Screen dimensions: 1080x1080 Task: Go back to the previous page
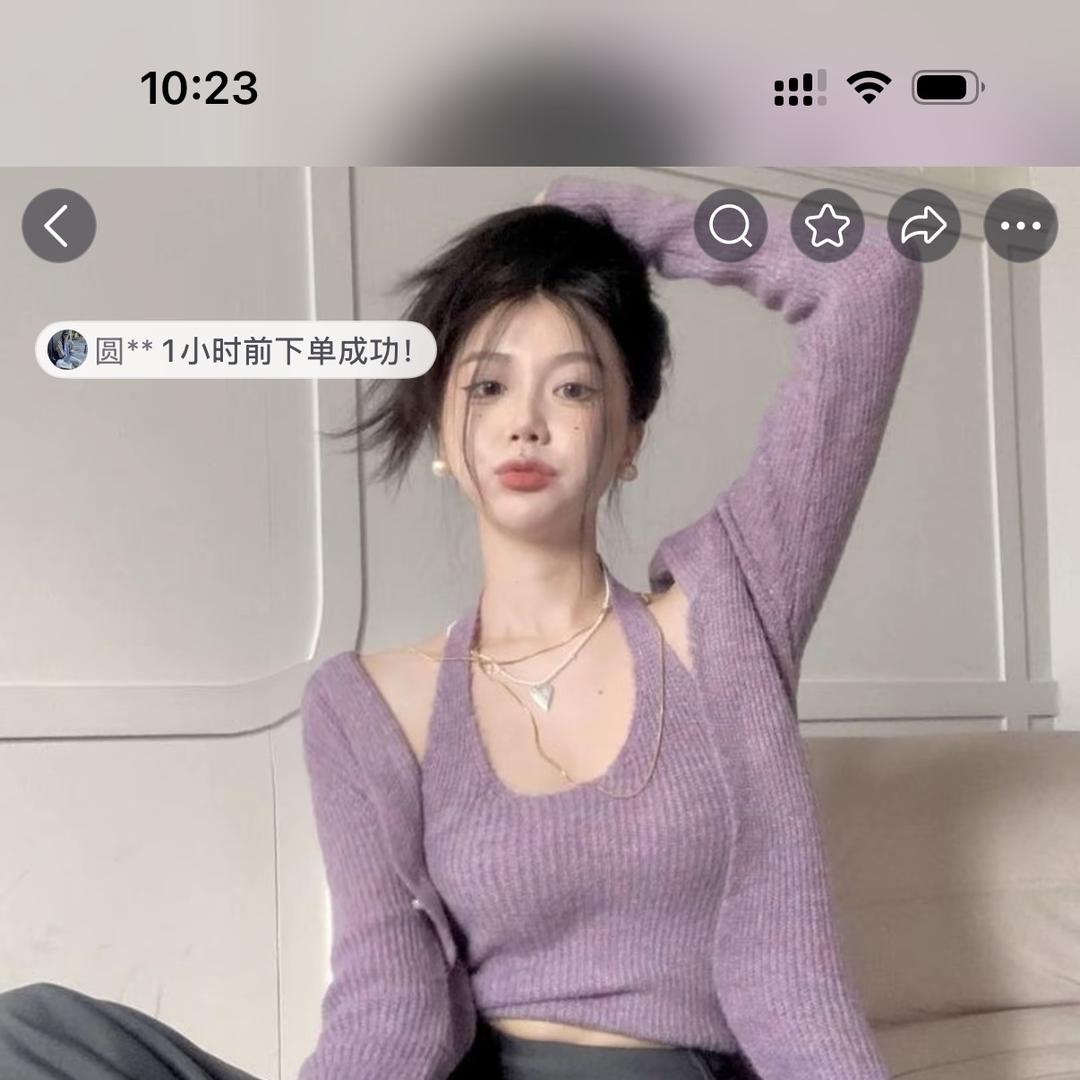[x=59, y=226]
